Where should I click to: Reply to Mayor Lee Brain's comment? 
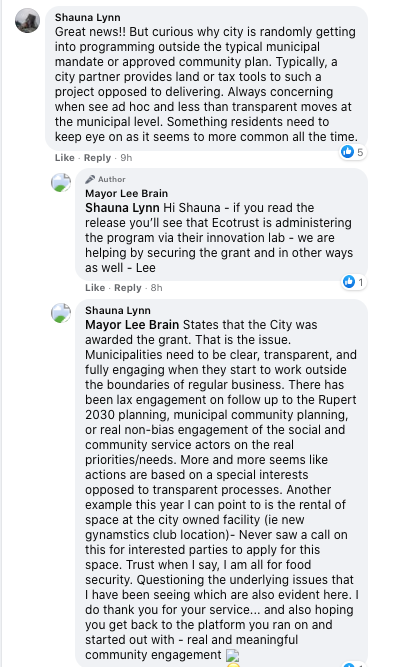click(x=128, y=288)
